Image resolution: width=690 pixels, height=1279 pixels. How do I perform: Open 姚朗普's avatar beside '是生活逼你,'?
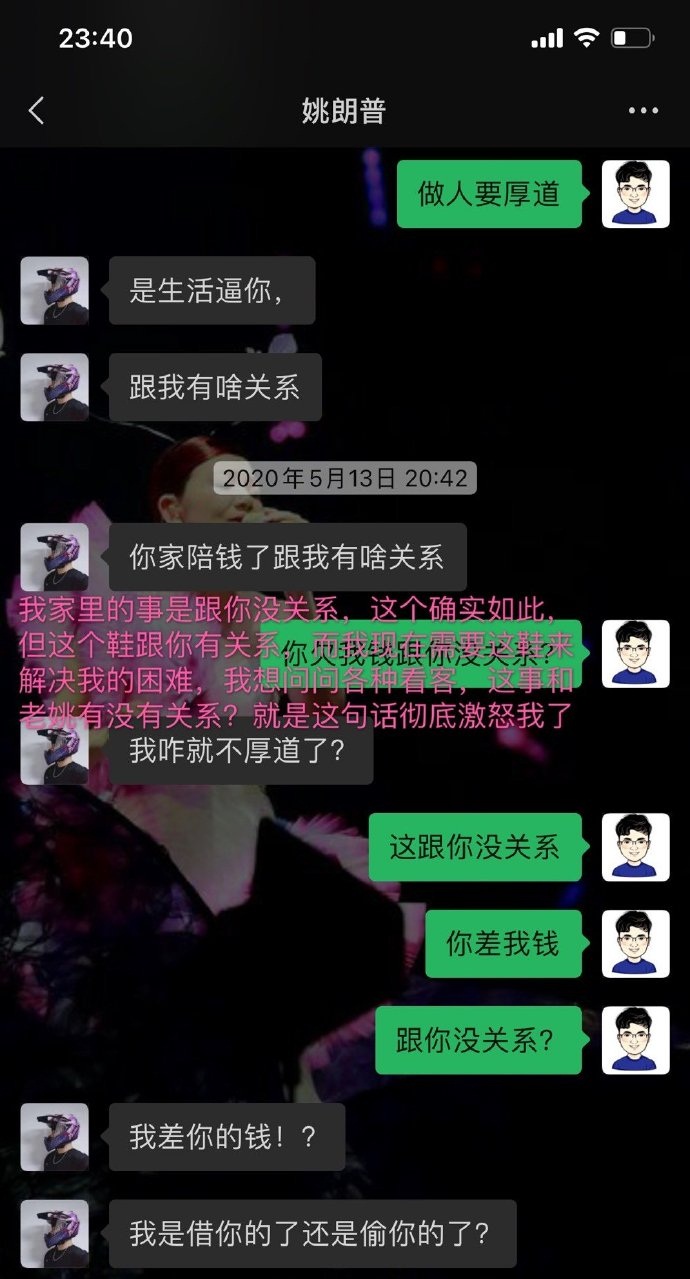click(x=55, y=291)
